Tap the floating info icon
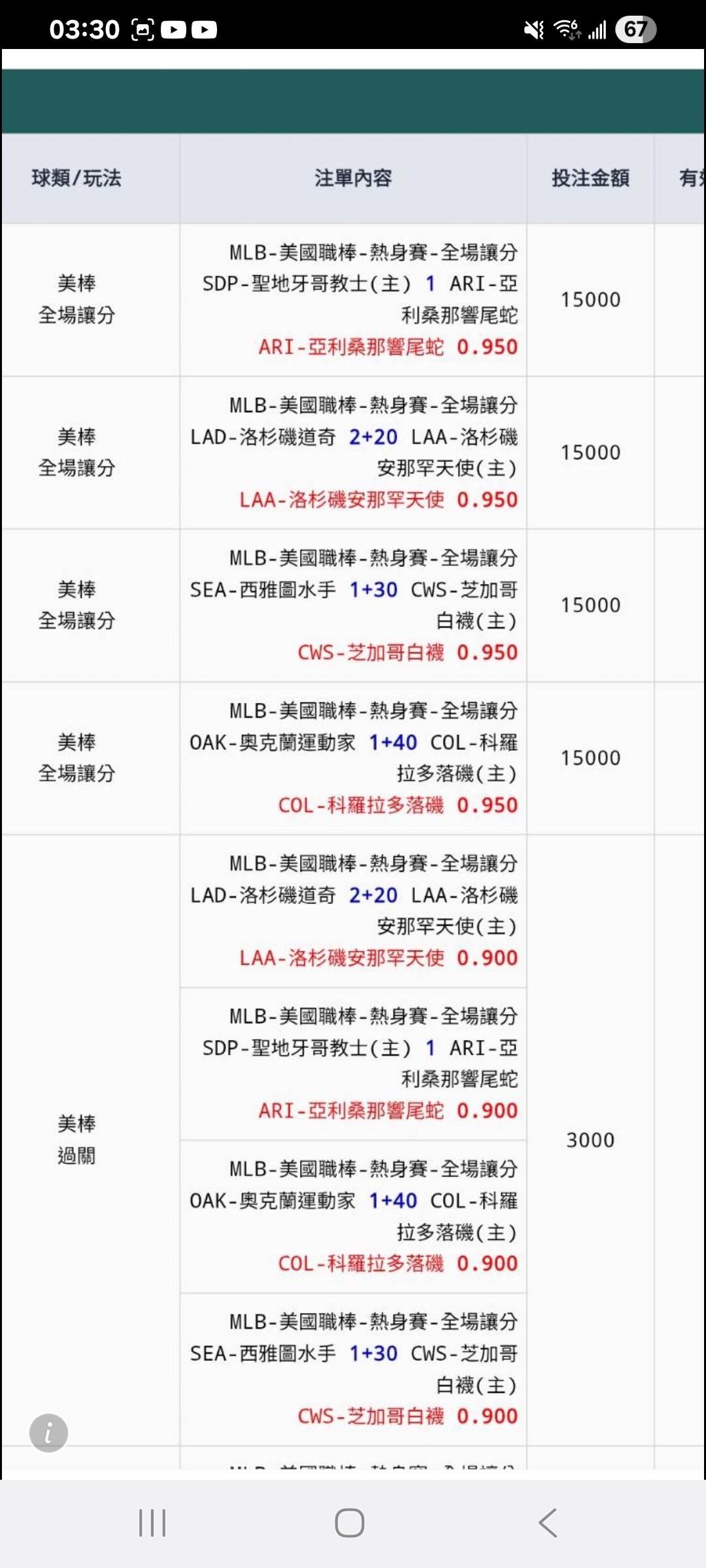Image resolution: width=706 pixels, height=1568 pixels. coord(48,1433)
